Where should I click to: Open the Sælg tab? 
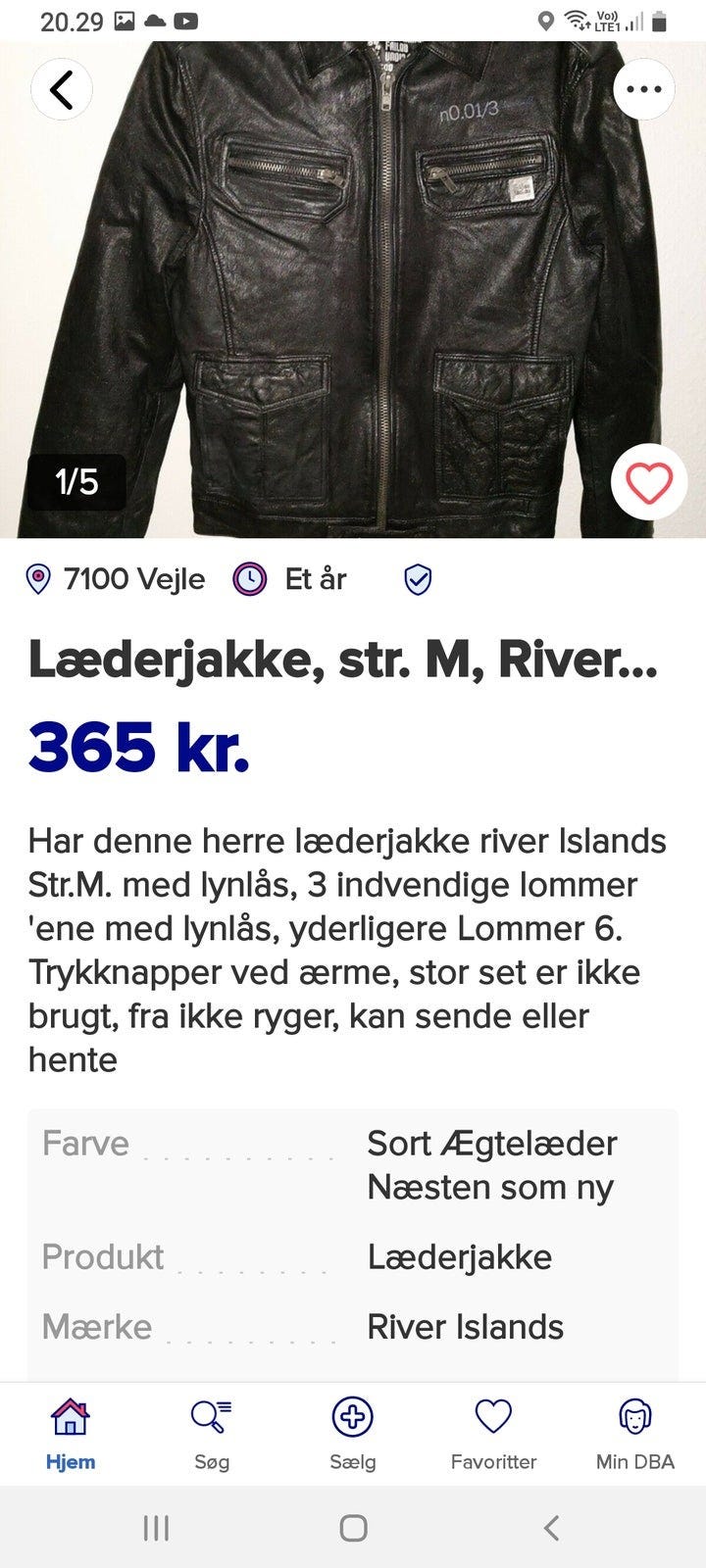[x=353, y=1433]
